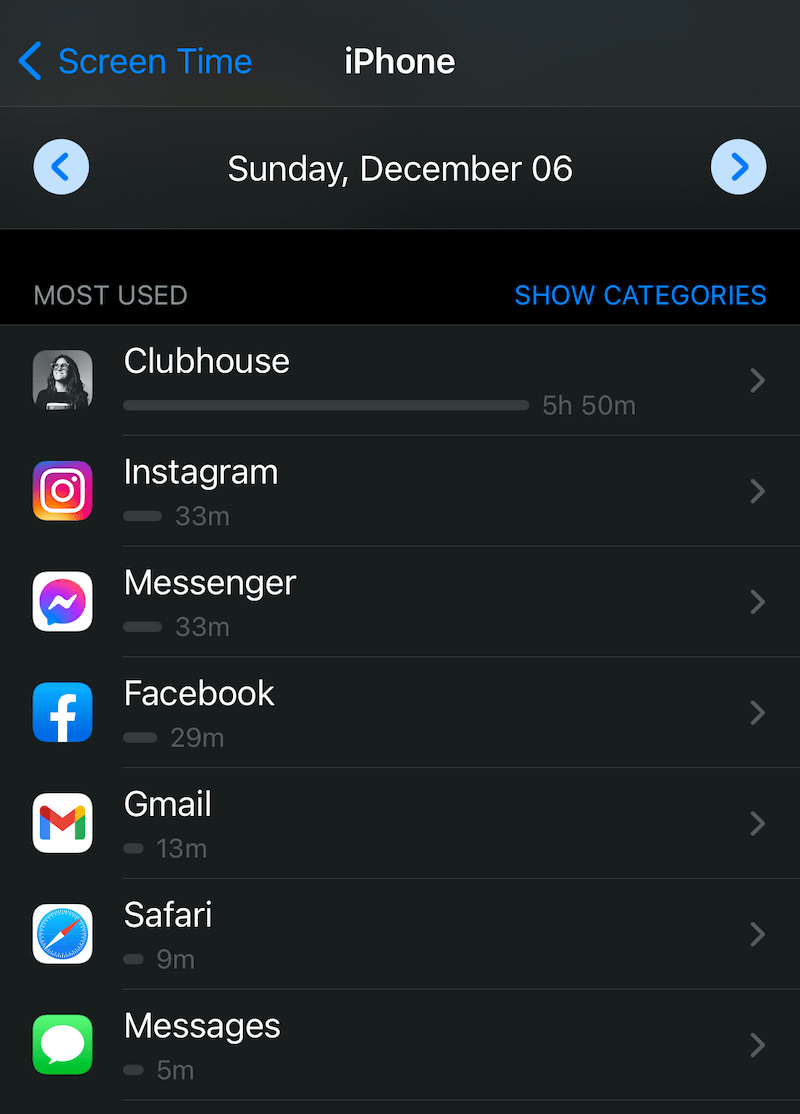View Facebook screen time
The image size is (800, 1114).
point(400,713)
